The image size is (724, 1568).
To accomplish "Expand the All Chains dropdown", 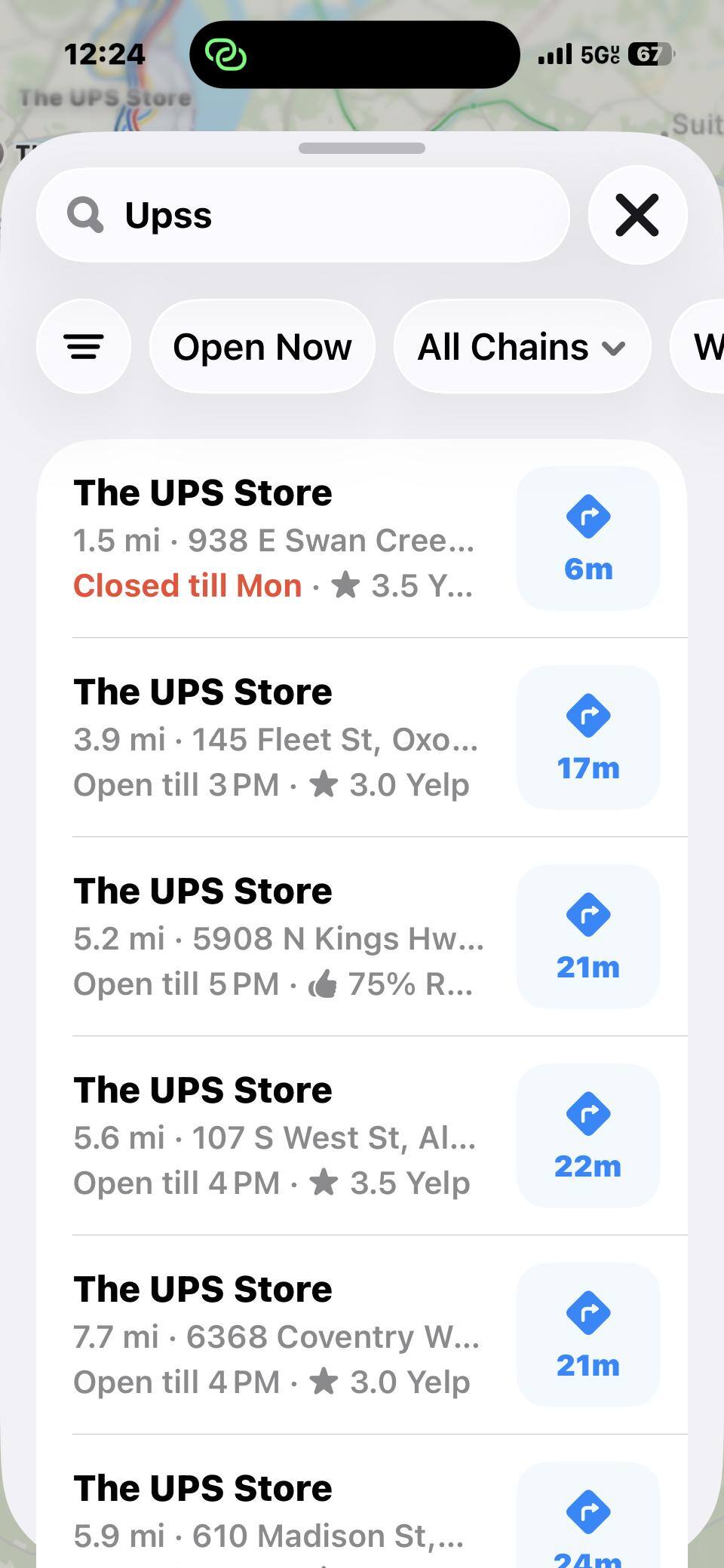I will point(522,347).
